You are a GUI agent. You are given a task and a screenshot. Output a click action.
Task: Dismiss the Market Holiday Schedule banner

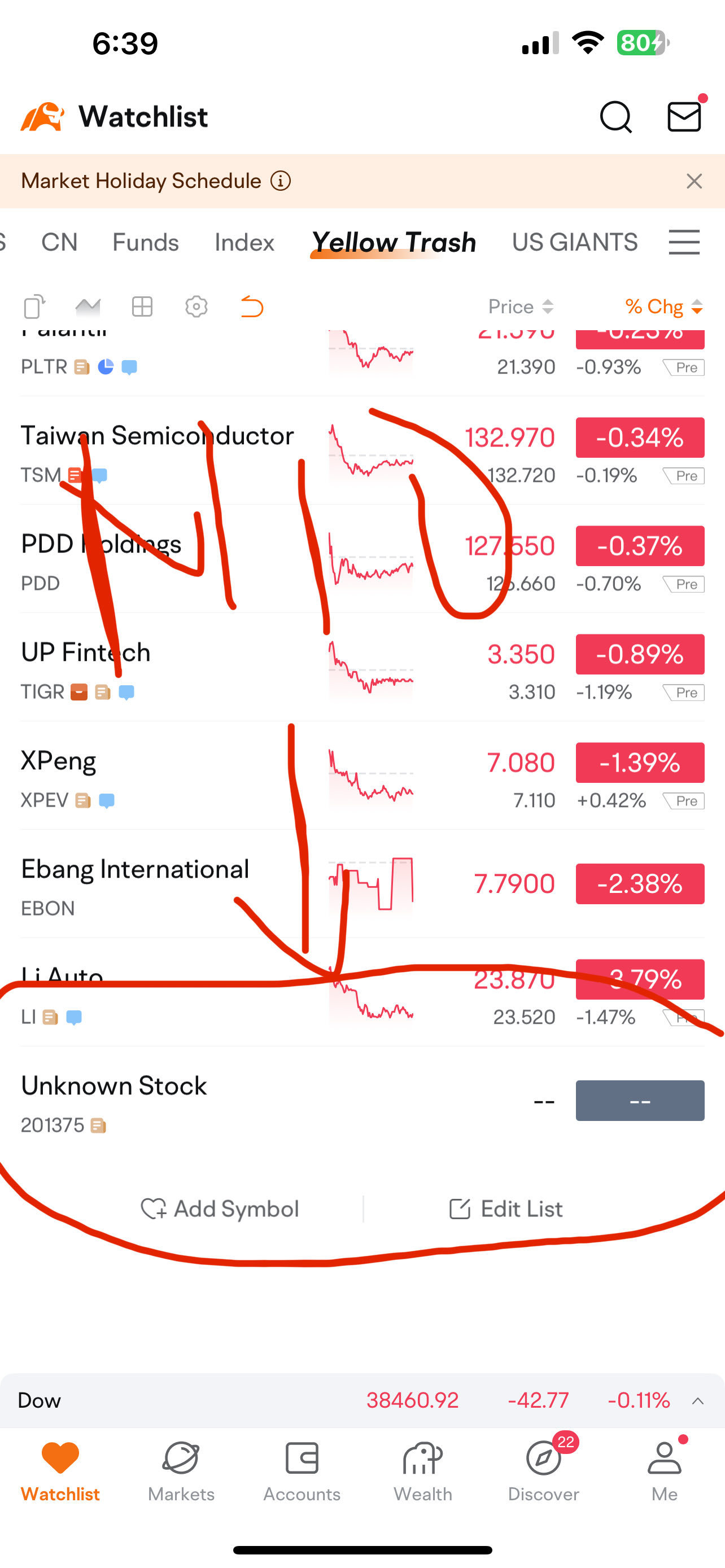point(694,181)
